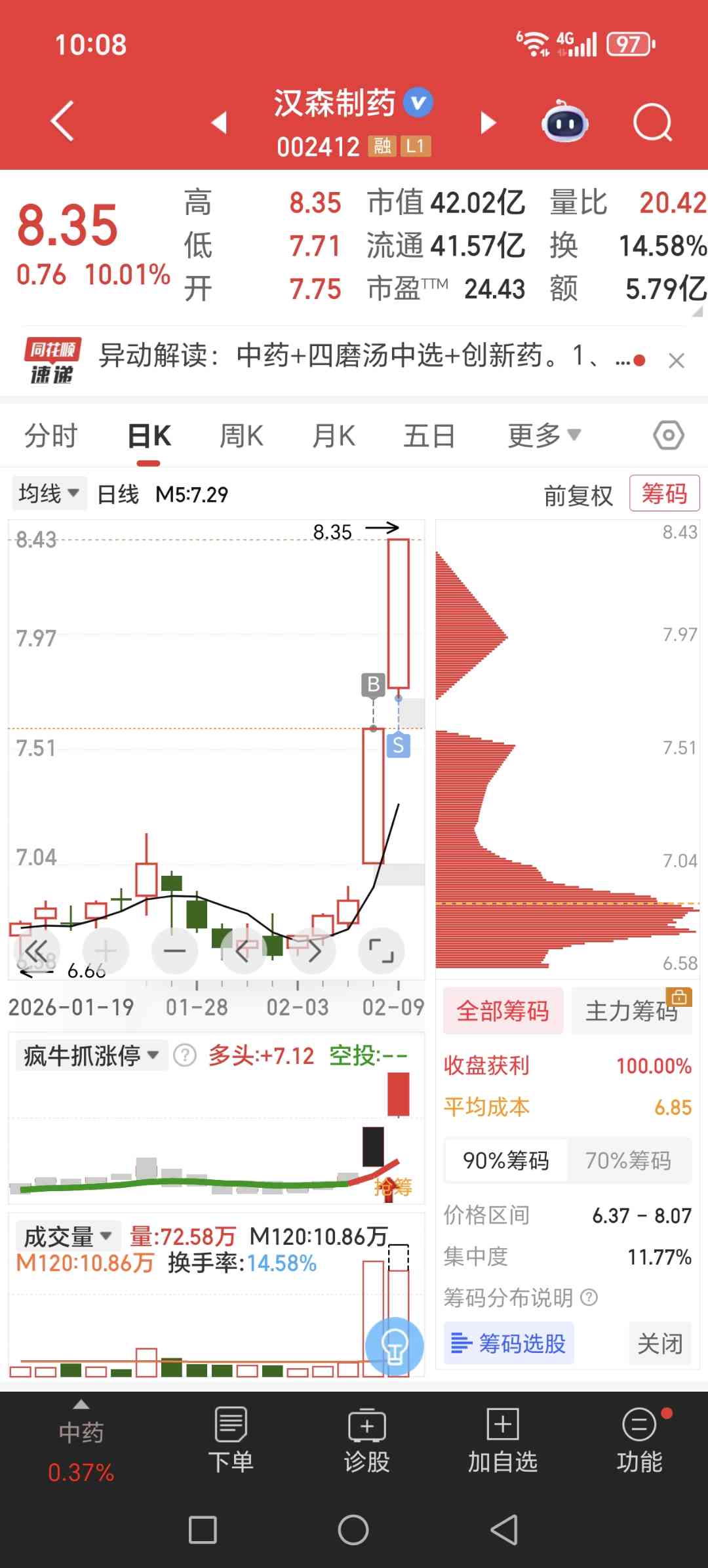Open the search magnifier icon
The height and width of the screenshot is (1568, 708).
pyautogui.click(x=652, y=123)
